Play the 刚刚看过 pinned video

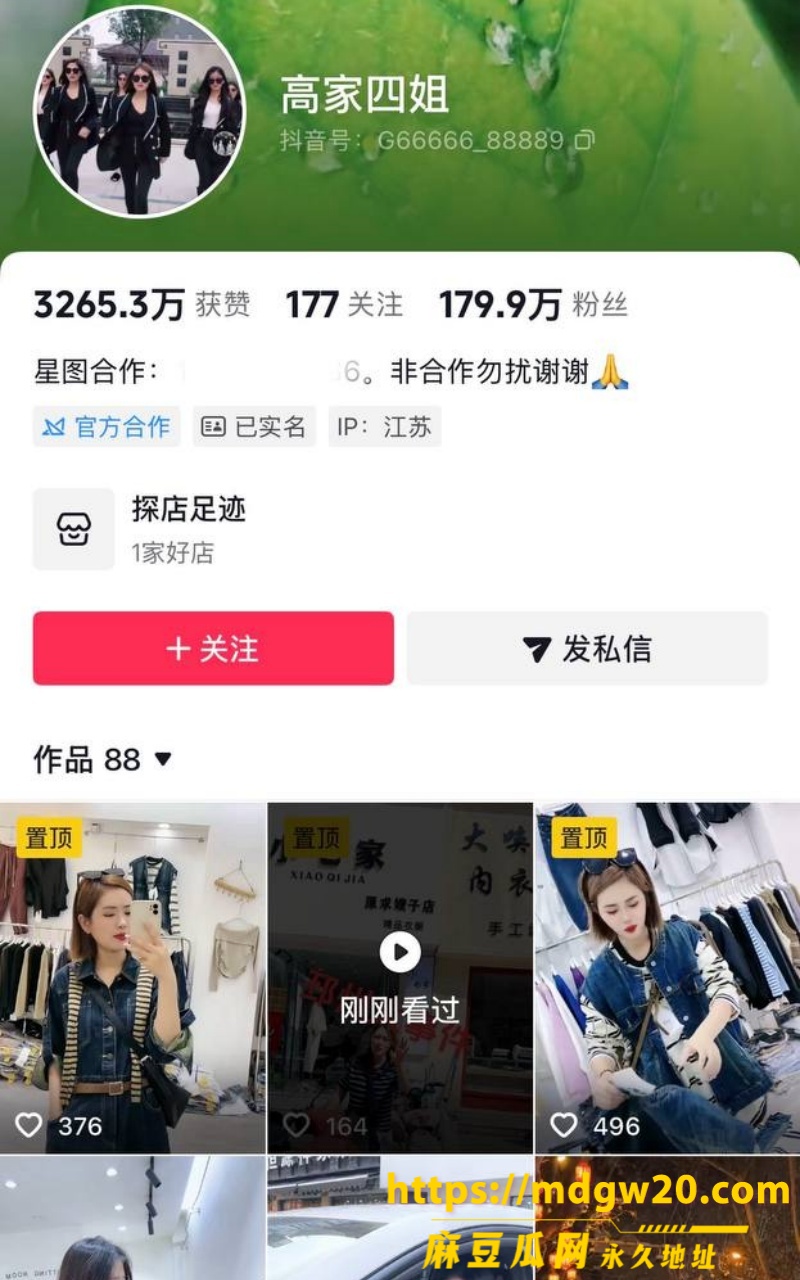point(400,978)
